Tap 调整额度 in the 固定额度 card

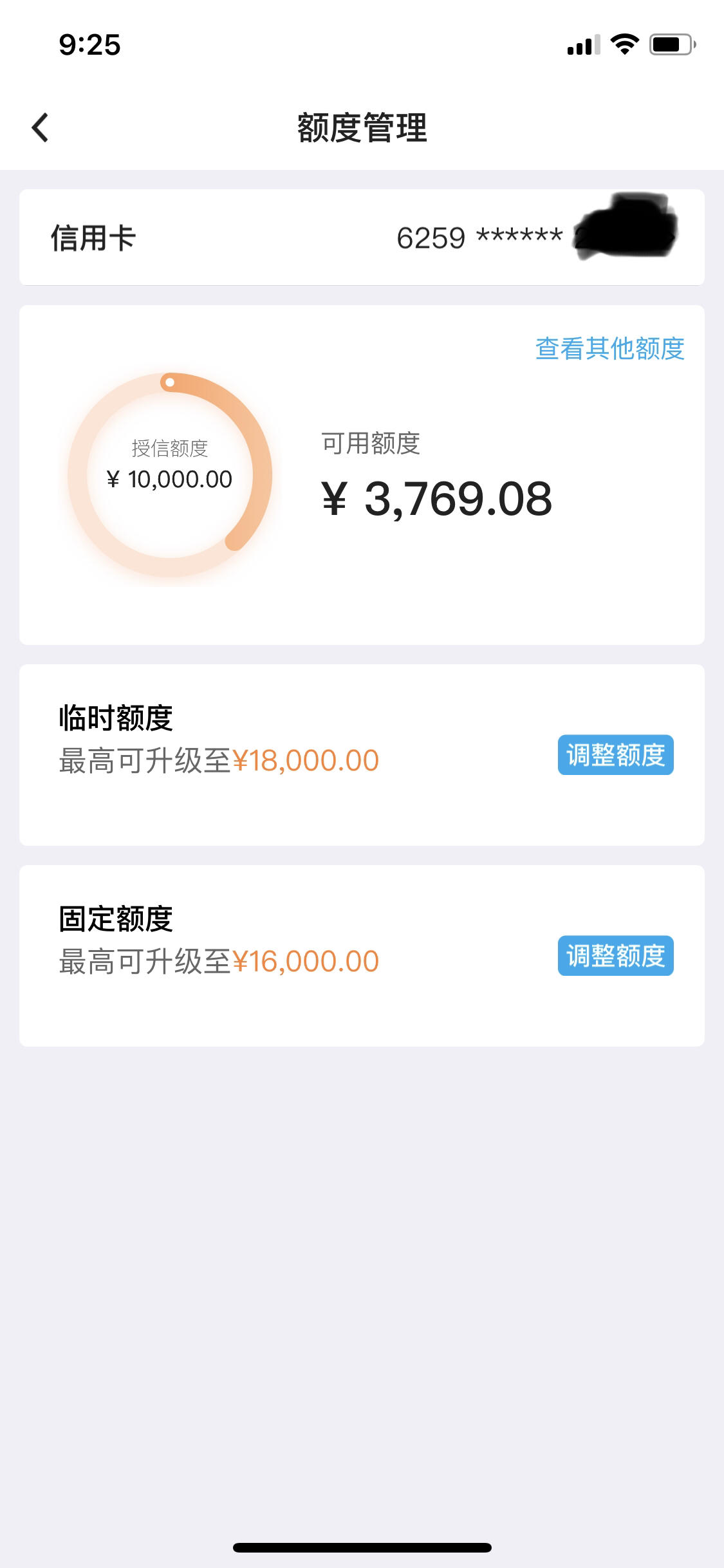click(615, 955)
